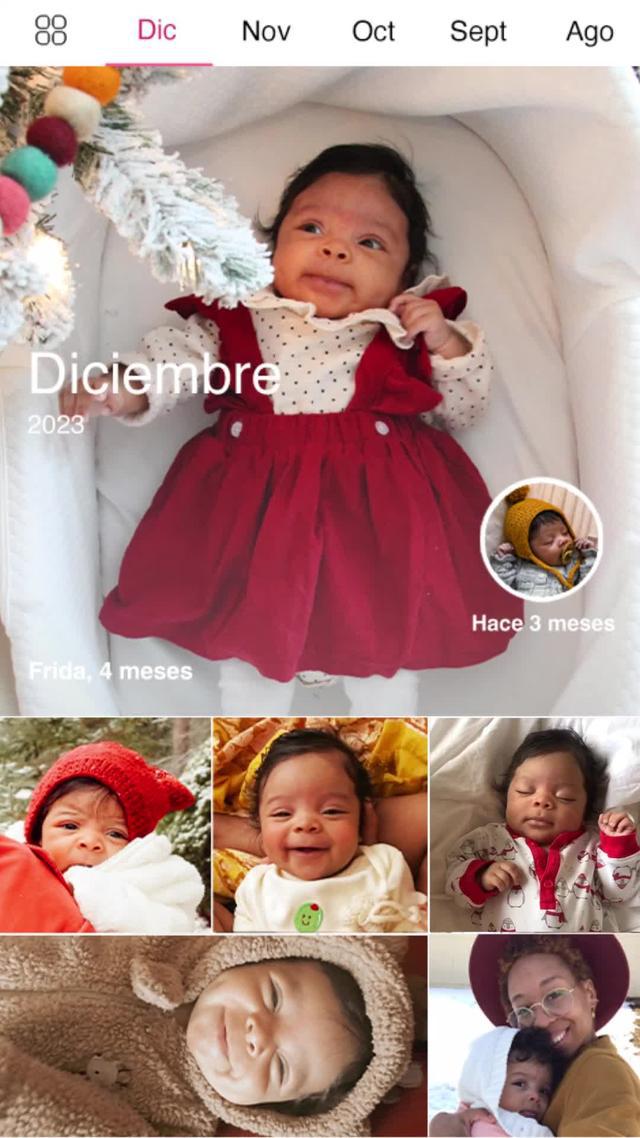Screen dimensions: 640x1138
Task: Open photo of woman in burgundy hat with baby
Action: pos(535,1035)
